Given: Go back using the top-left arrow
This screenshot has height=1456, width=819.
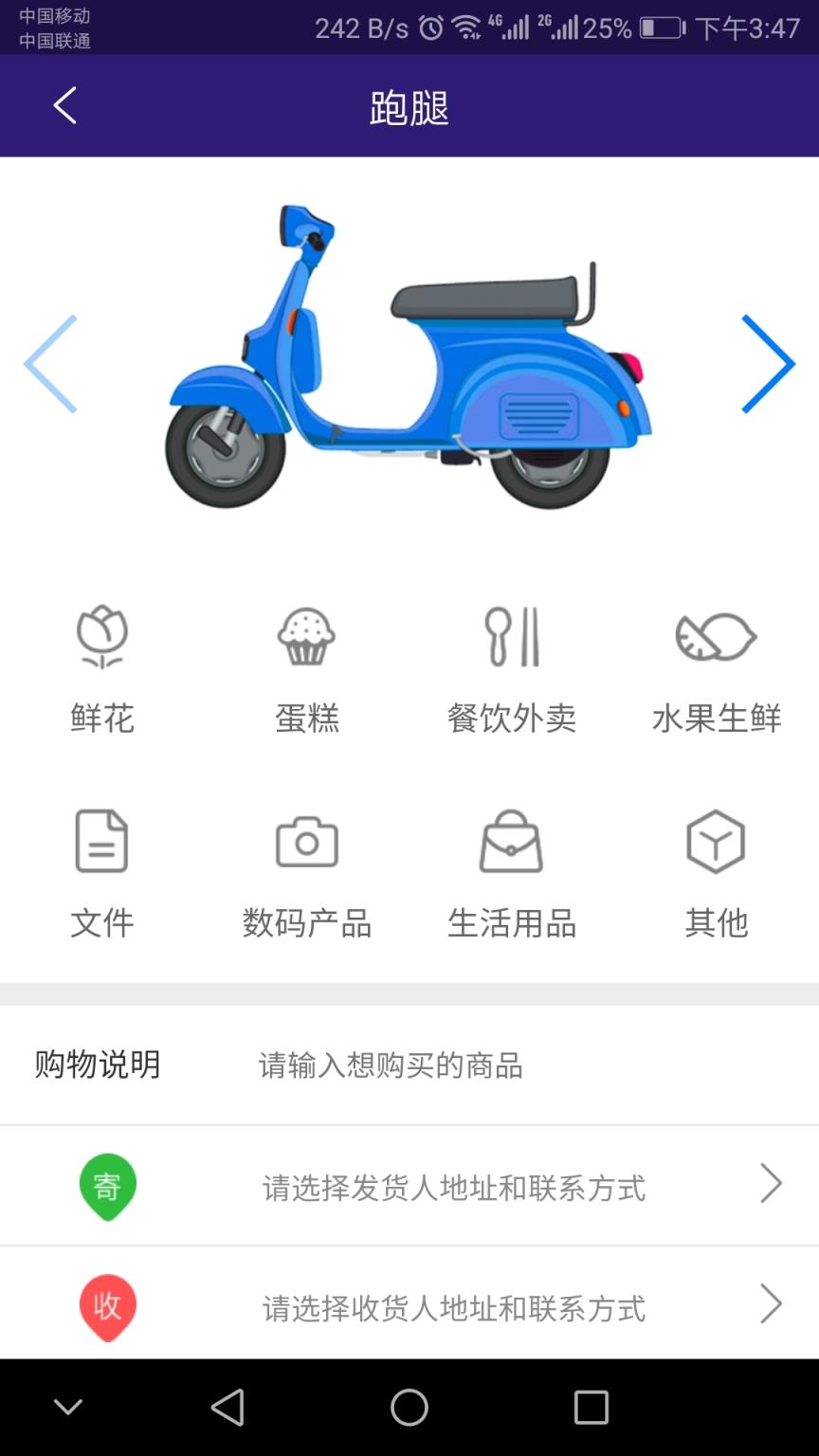Looking at the screenshot, I should [64, 105].
